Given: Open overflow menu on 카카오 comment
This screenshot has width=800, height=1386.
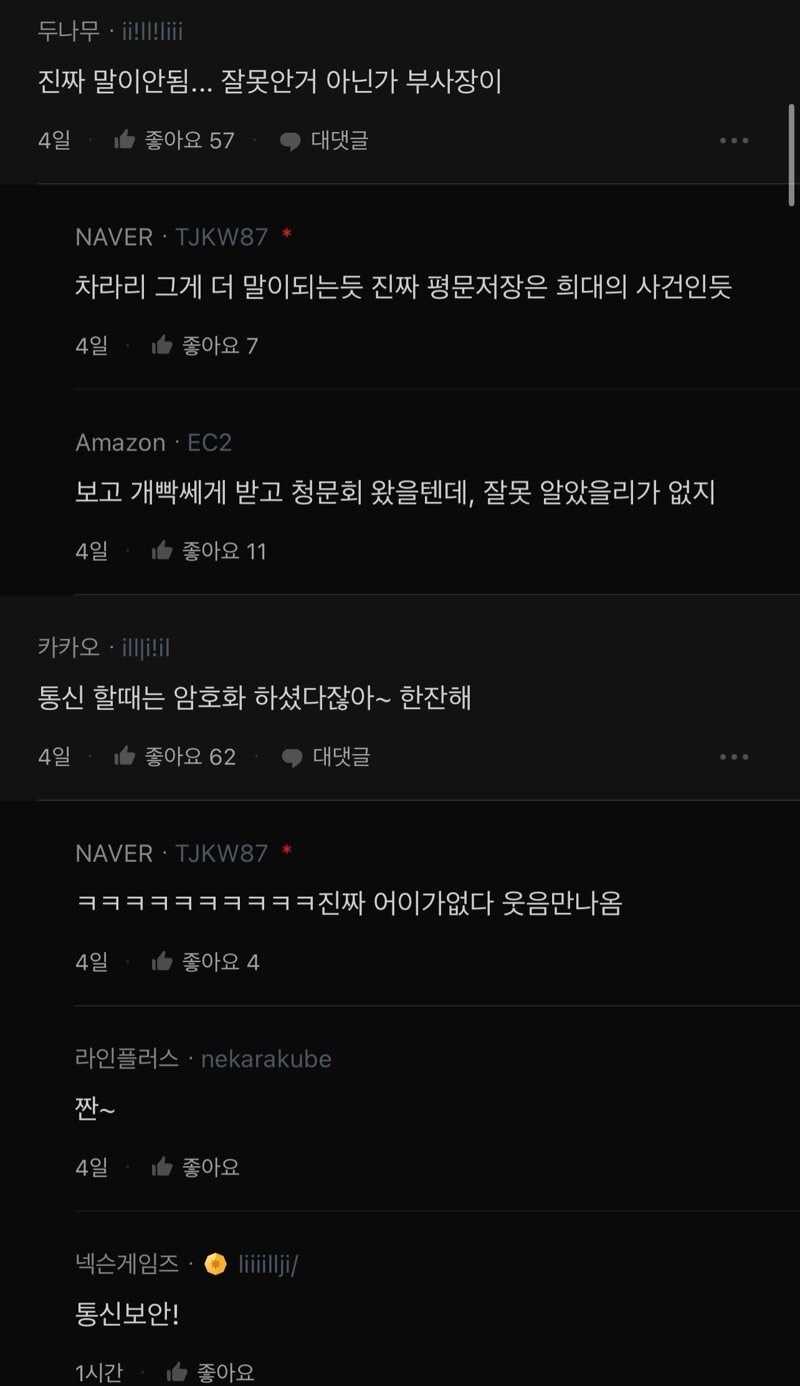Looking at the screenshot, I should click(x=734, y=758).
